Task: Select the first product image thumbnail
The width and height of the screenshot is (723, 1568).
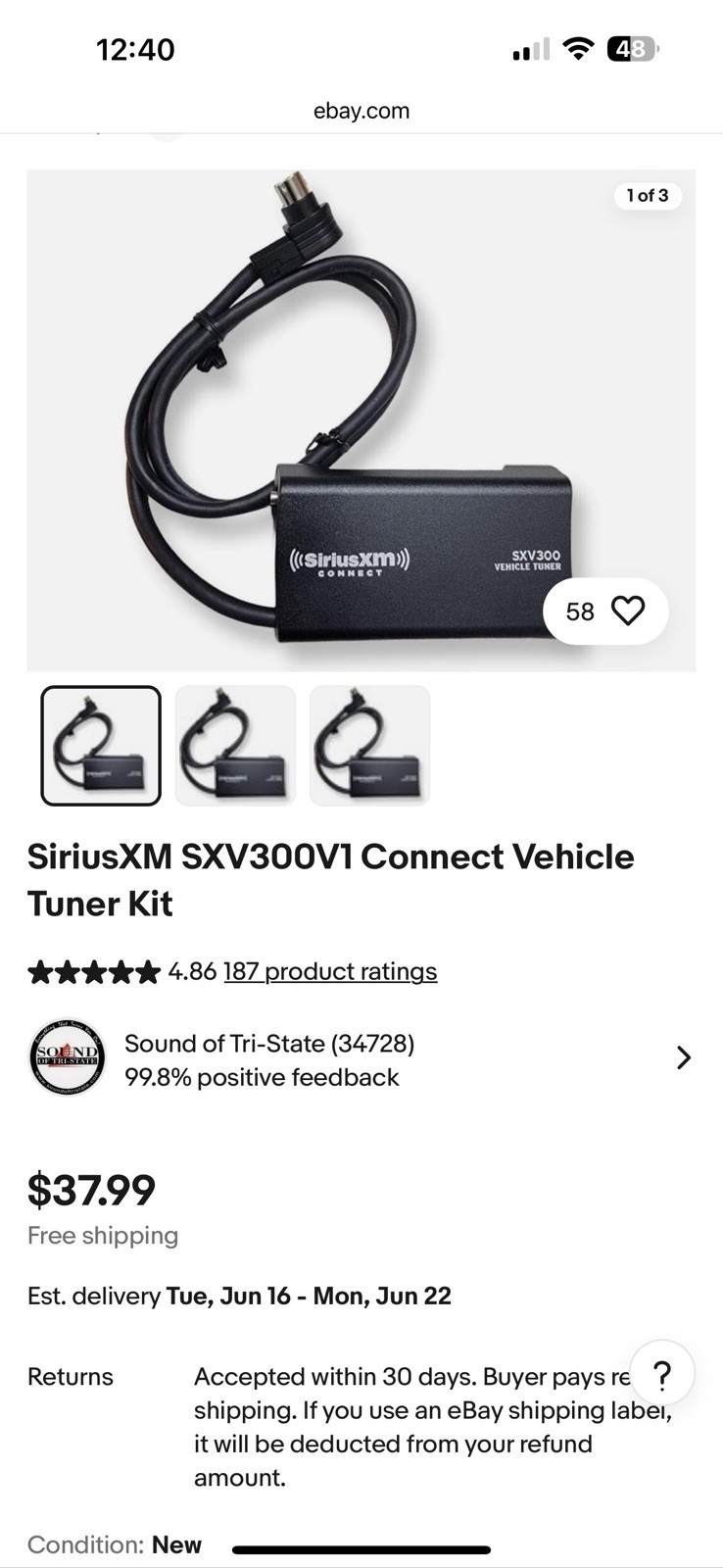Action: 101,746
